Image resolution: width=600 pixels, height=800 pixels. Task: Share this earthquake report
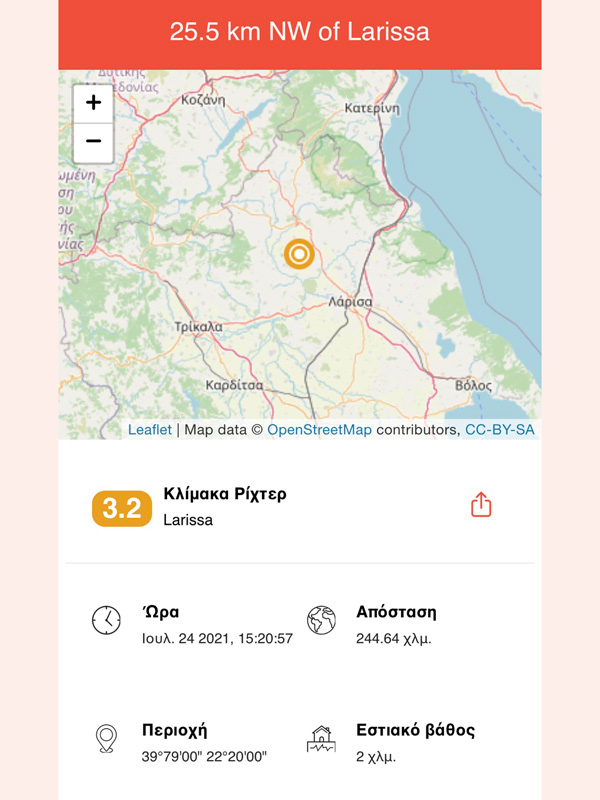481,505
